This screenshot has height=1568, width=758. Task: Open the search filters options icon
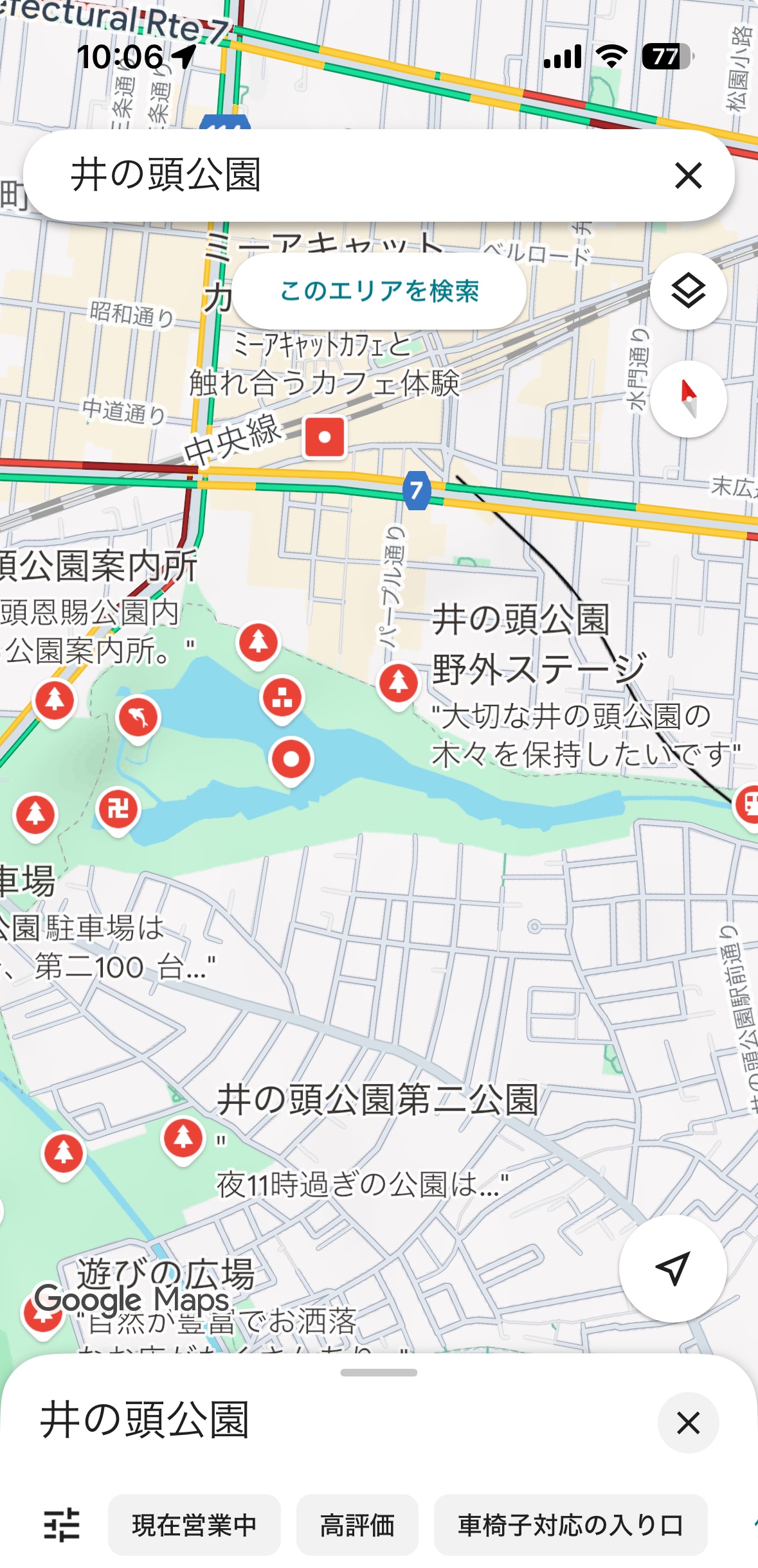click(62, 1524)
